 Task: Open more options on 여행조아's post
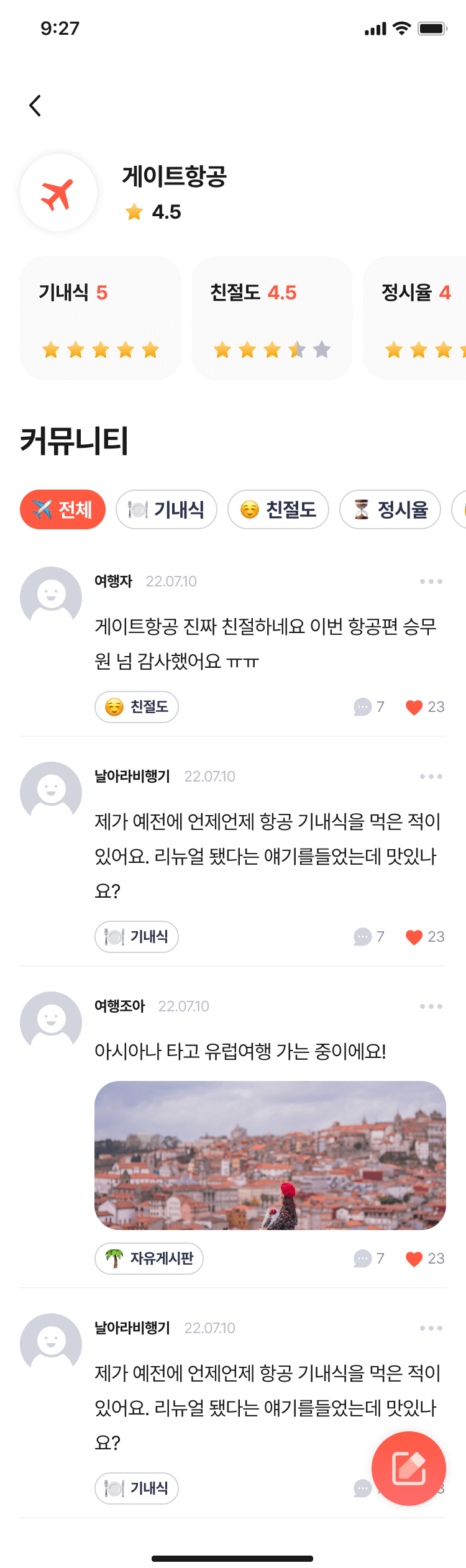click(431, 1006)
